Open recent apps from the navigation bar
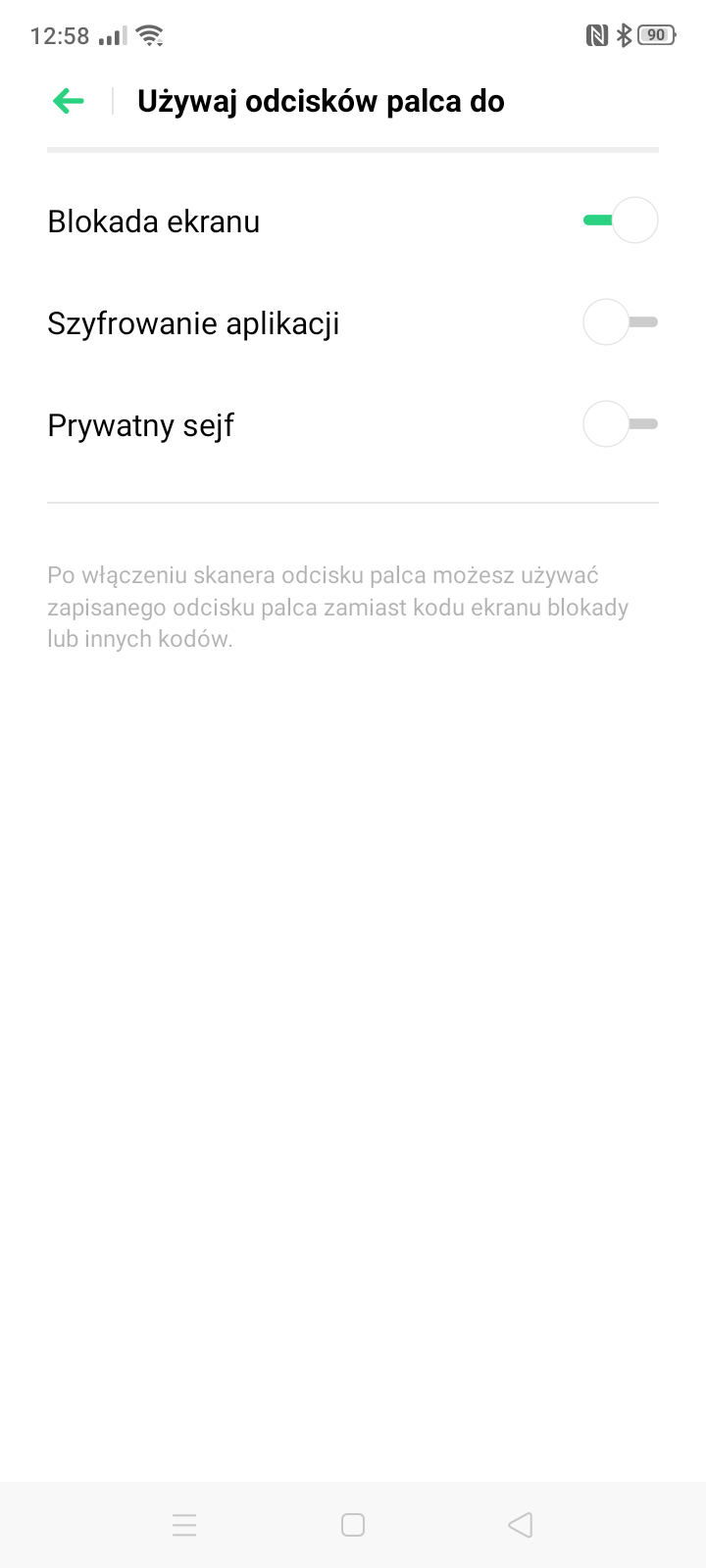 [184, 1525]
